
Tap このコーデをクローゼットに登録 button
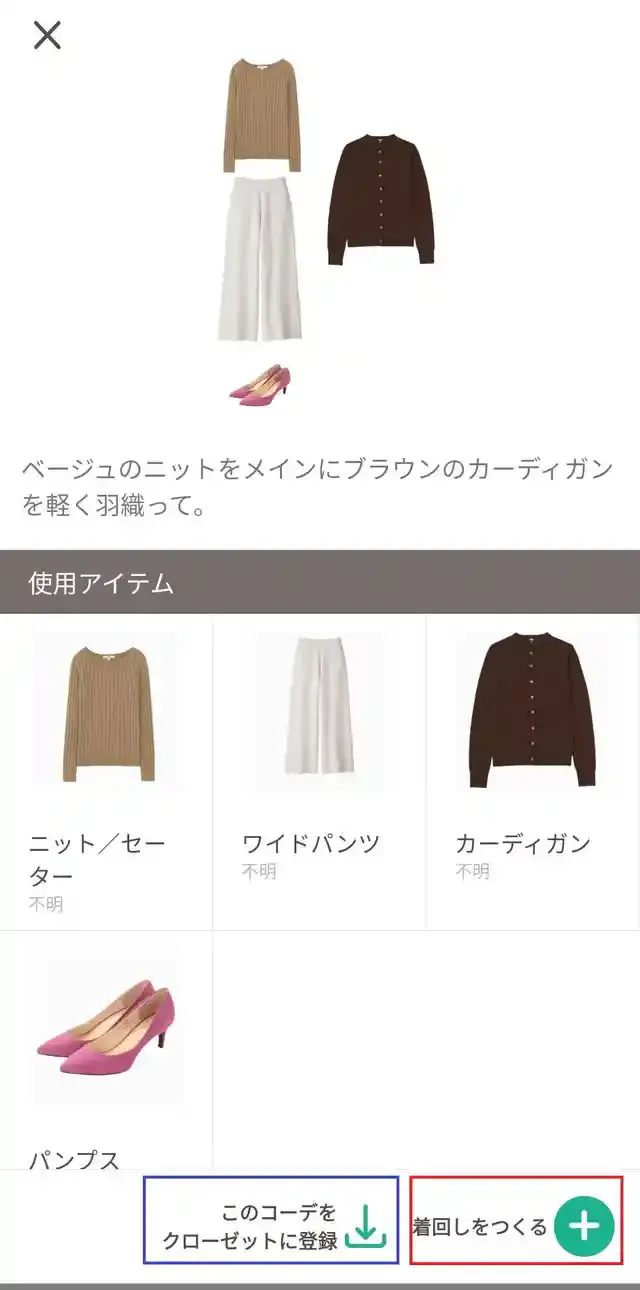pyautogui.click(x=271, y=1225)
